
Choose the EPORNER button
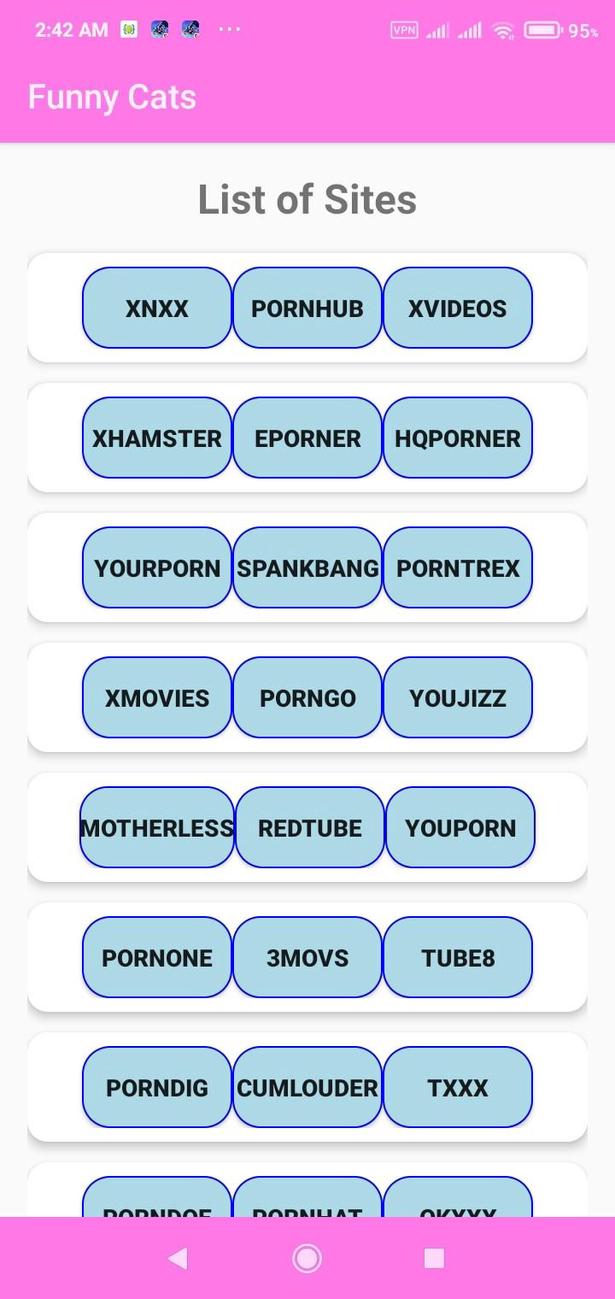coord(307,438)
